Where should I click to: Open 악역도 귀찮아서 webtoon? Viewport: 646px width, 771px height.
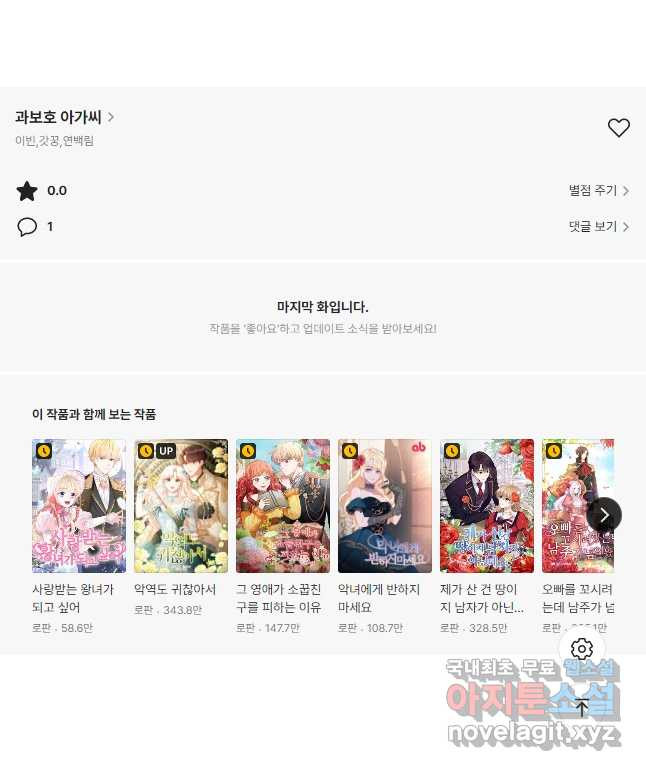click(x=181, y=506)
